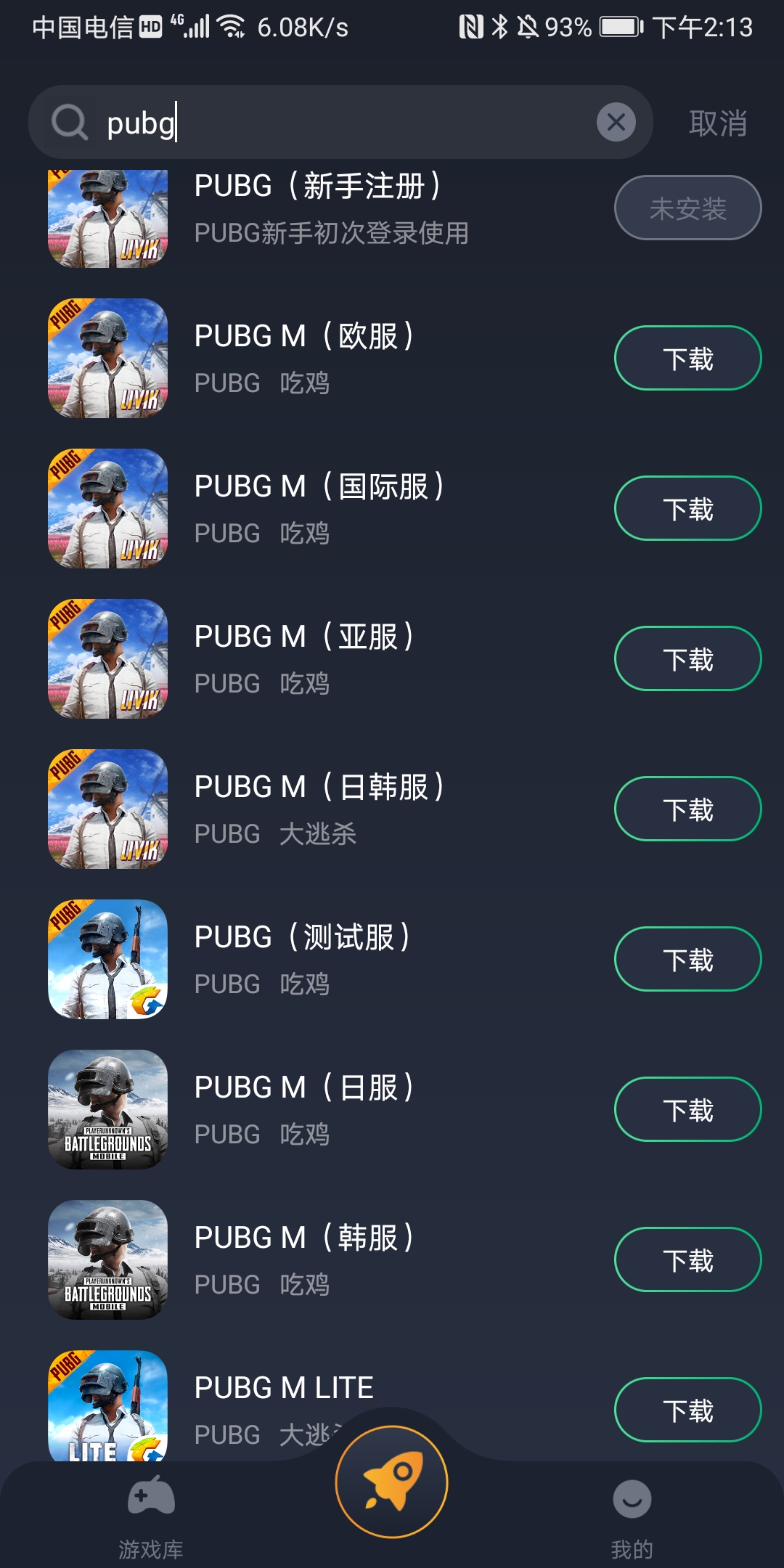Image resolution: width=784 pixels, height=1568 pixels.
Task: Download PUBG M LITE
Action: coord(687,1410)
